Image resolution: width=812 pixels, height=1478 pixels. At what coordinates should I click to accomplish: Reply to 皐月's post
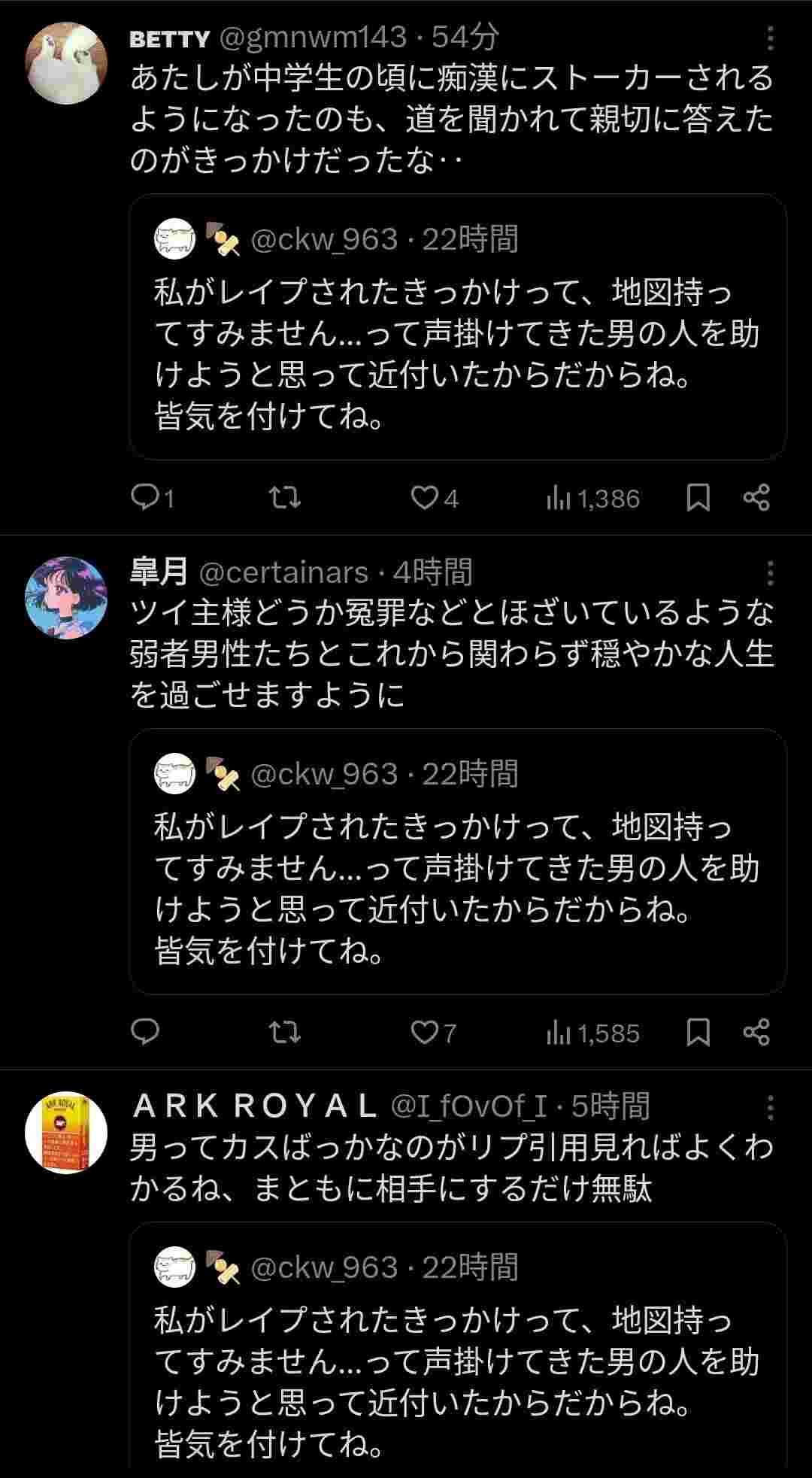pos(144,1032)
